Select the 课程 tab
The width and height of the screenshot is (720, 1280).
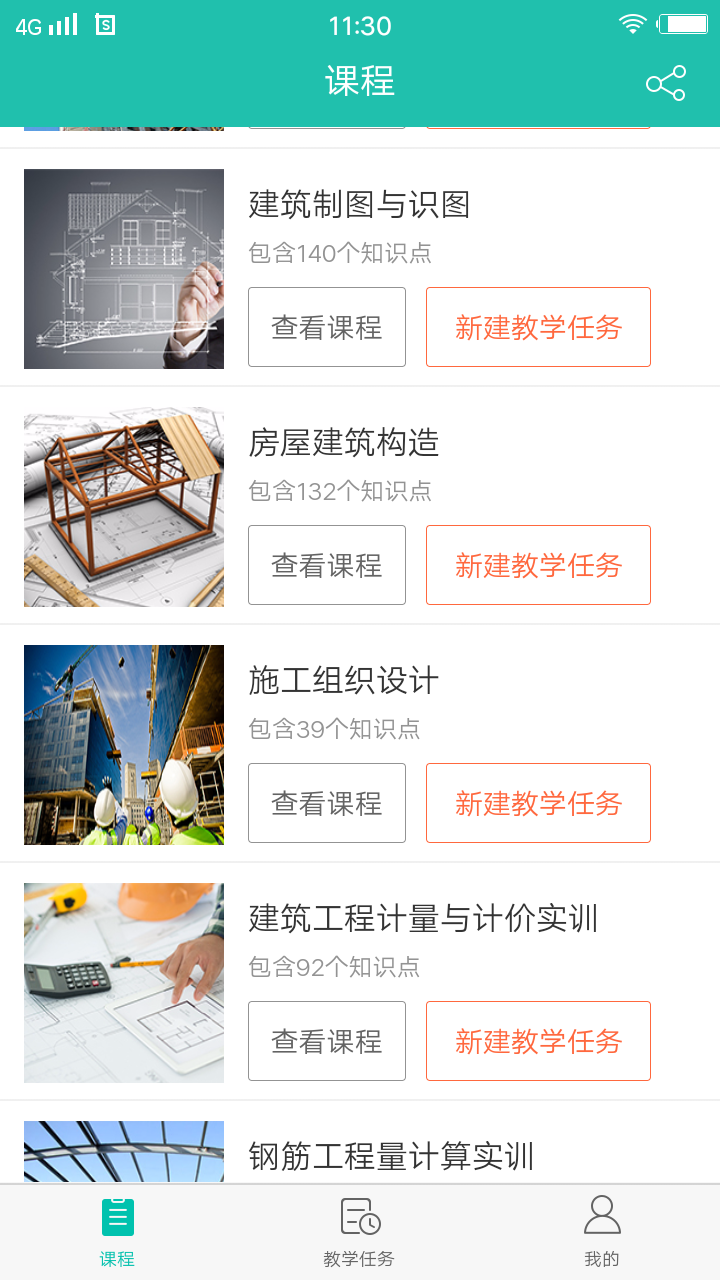117,1232
